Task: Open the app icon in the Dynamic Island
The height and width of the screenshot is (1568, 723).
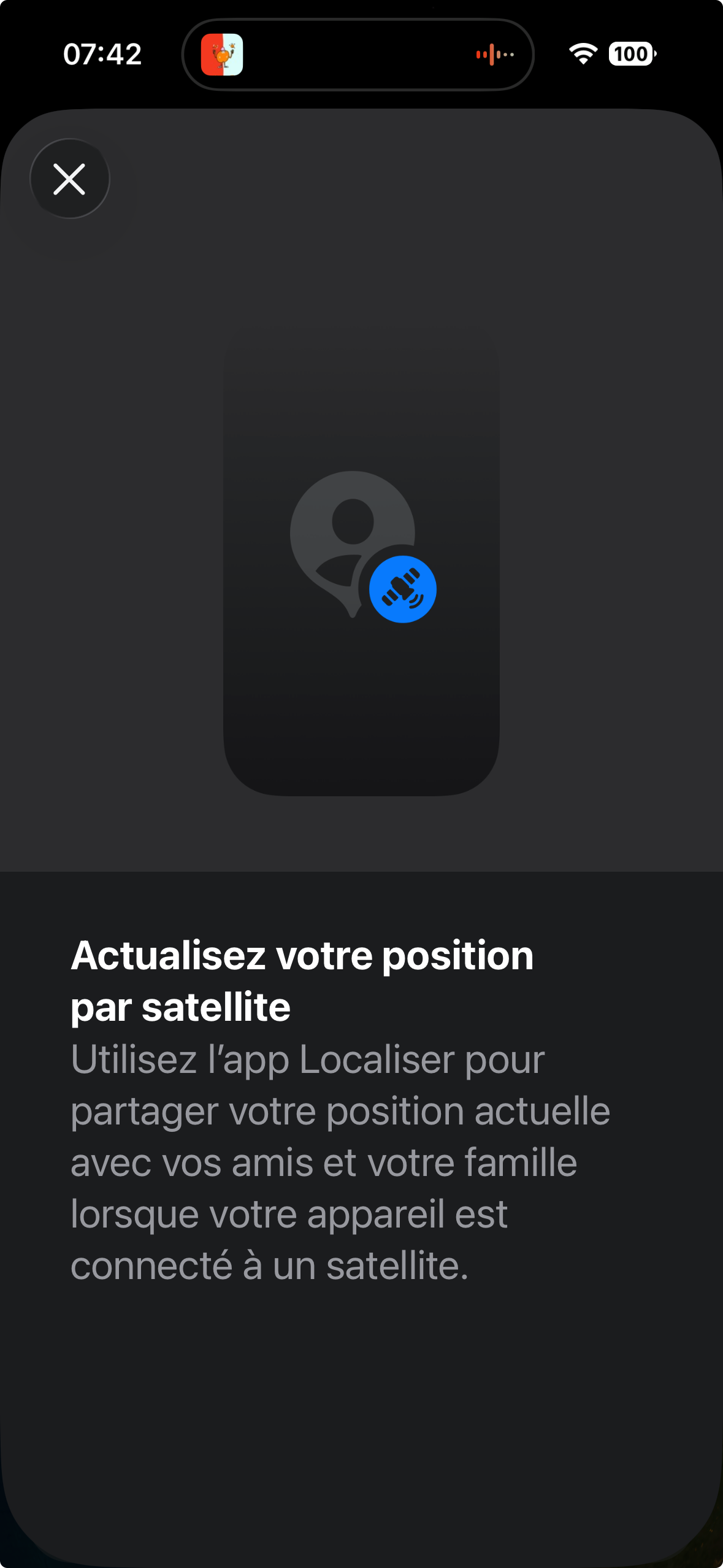Action: pos(223,55)
